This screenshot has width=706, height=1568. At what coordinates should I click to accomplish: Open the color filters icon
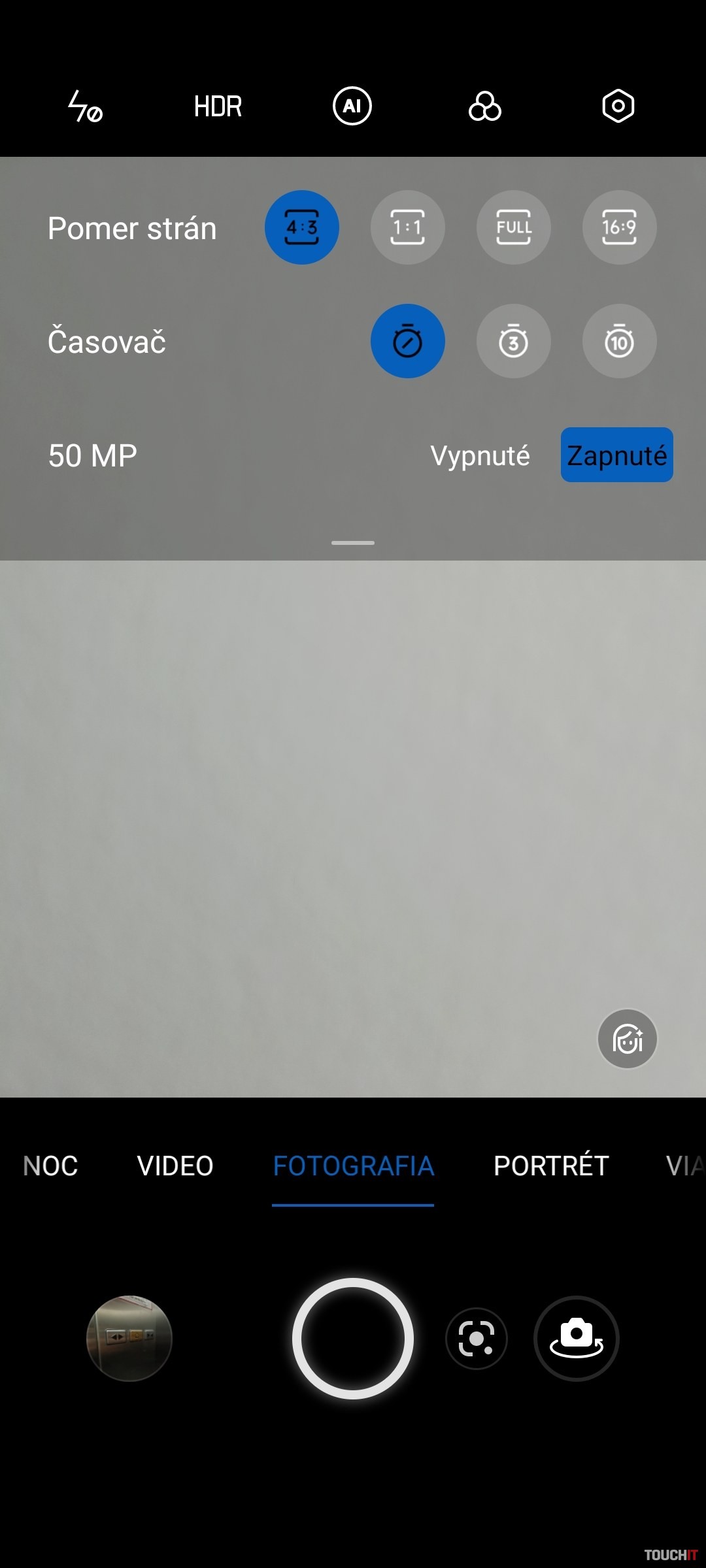485,106
